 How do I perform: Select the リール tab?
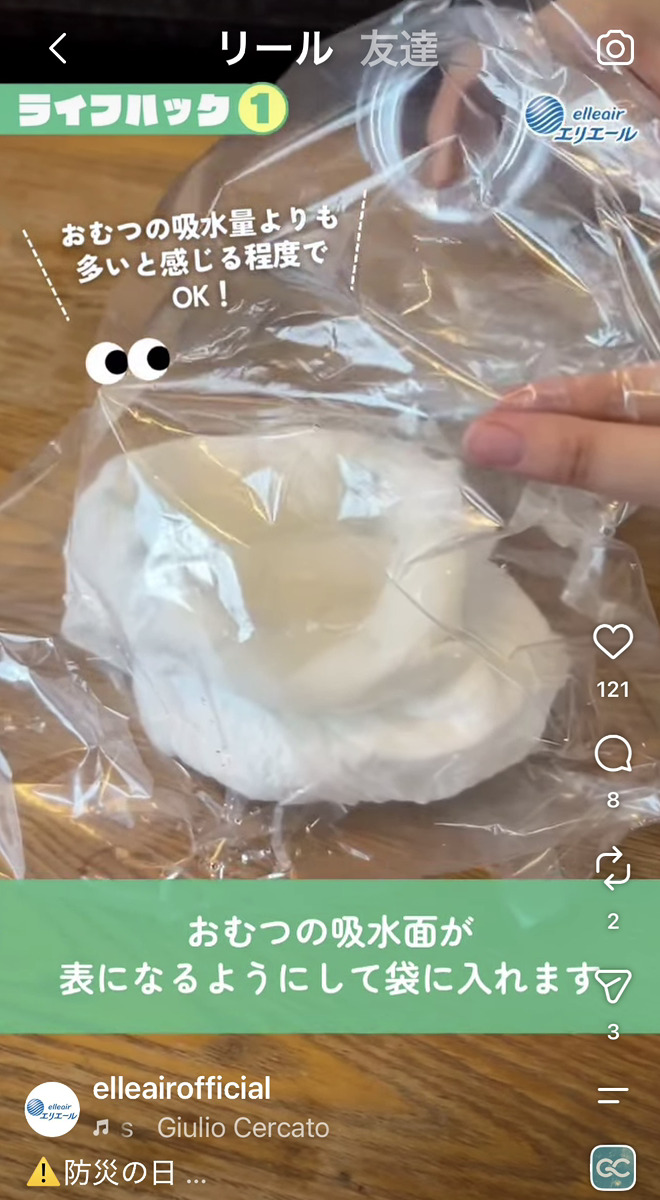275,49
